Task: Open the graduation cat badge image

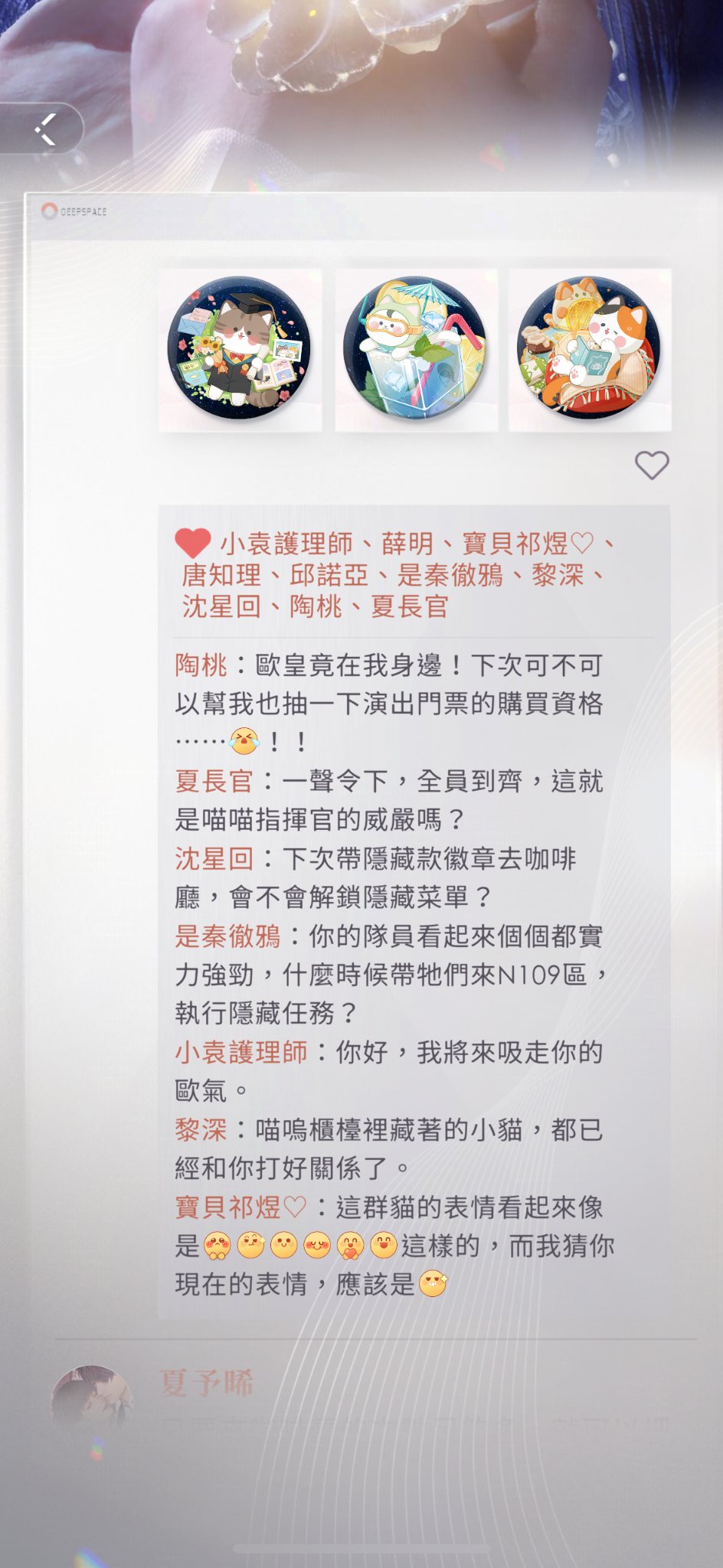Action: point(240,350)
